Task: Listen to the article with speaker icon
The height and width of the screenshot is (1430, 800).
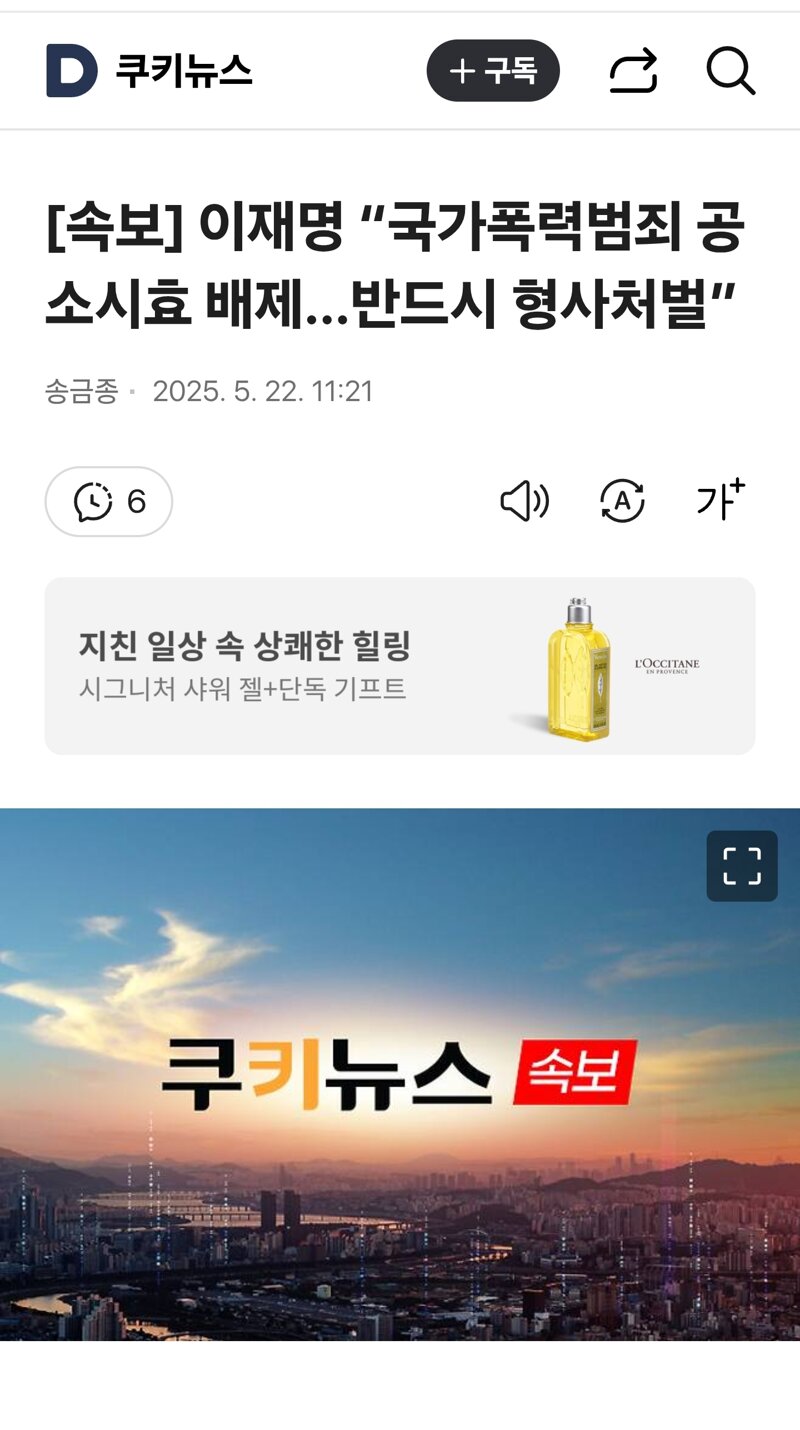Action: [524, 501]
